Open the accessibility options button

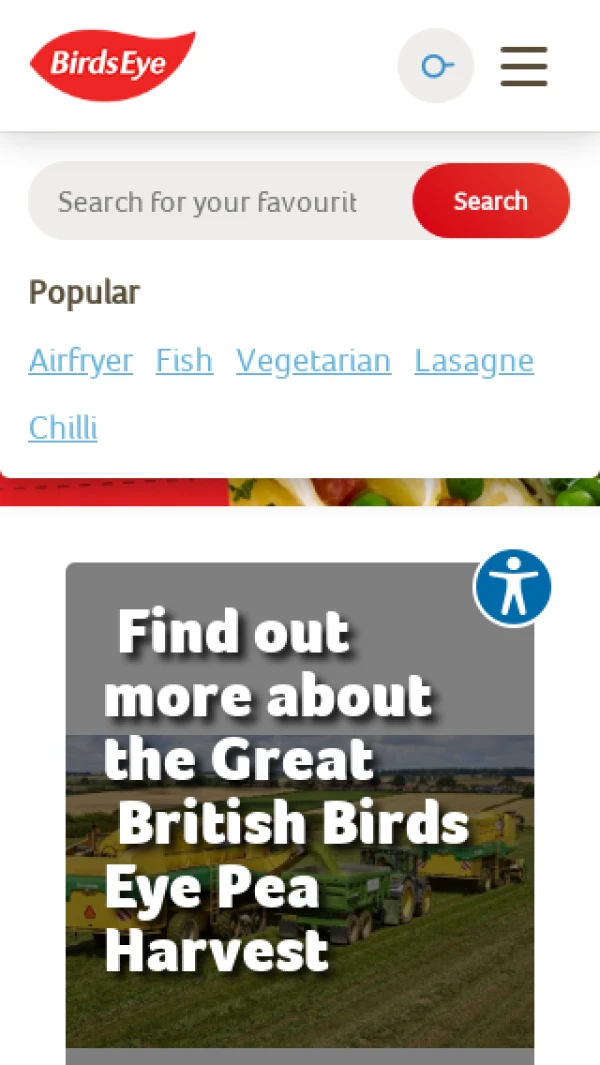click(513, 587)
